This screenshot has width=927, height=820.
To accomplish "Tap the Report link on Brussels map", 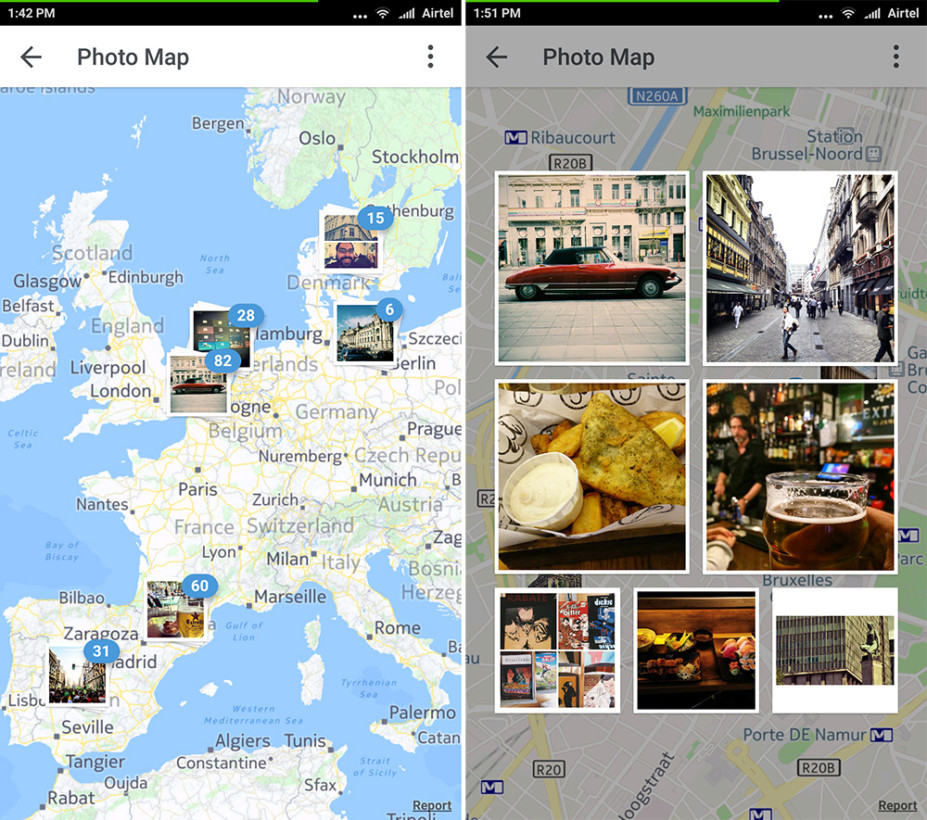I will coord(897,805).
